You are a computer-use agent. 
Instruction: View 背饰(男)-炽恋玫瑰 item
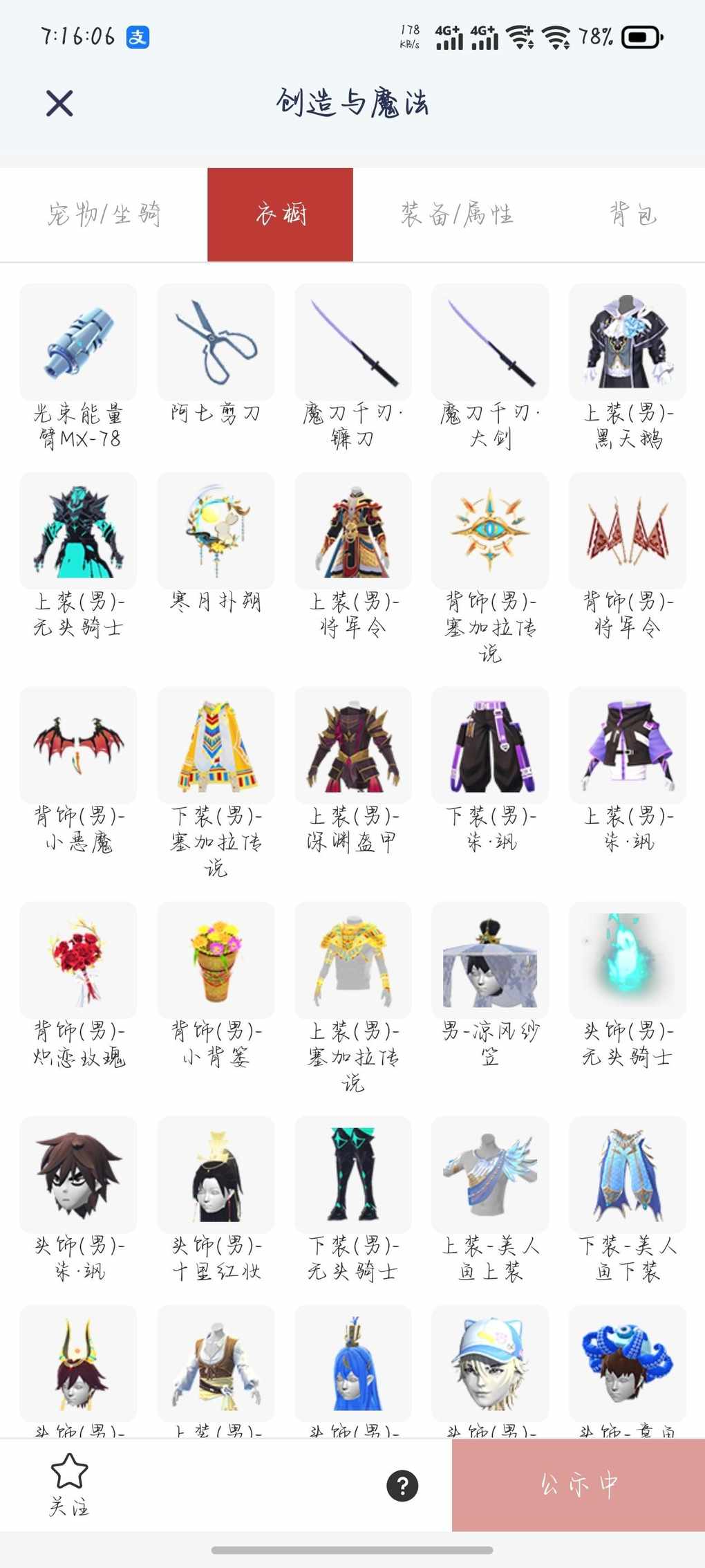point(78,960)
